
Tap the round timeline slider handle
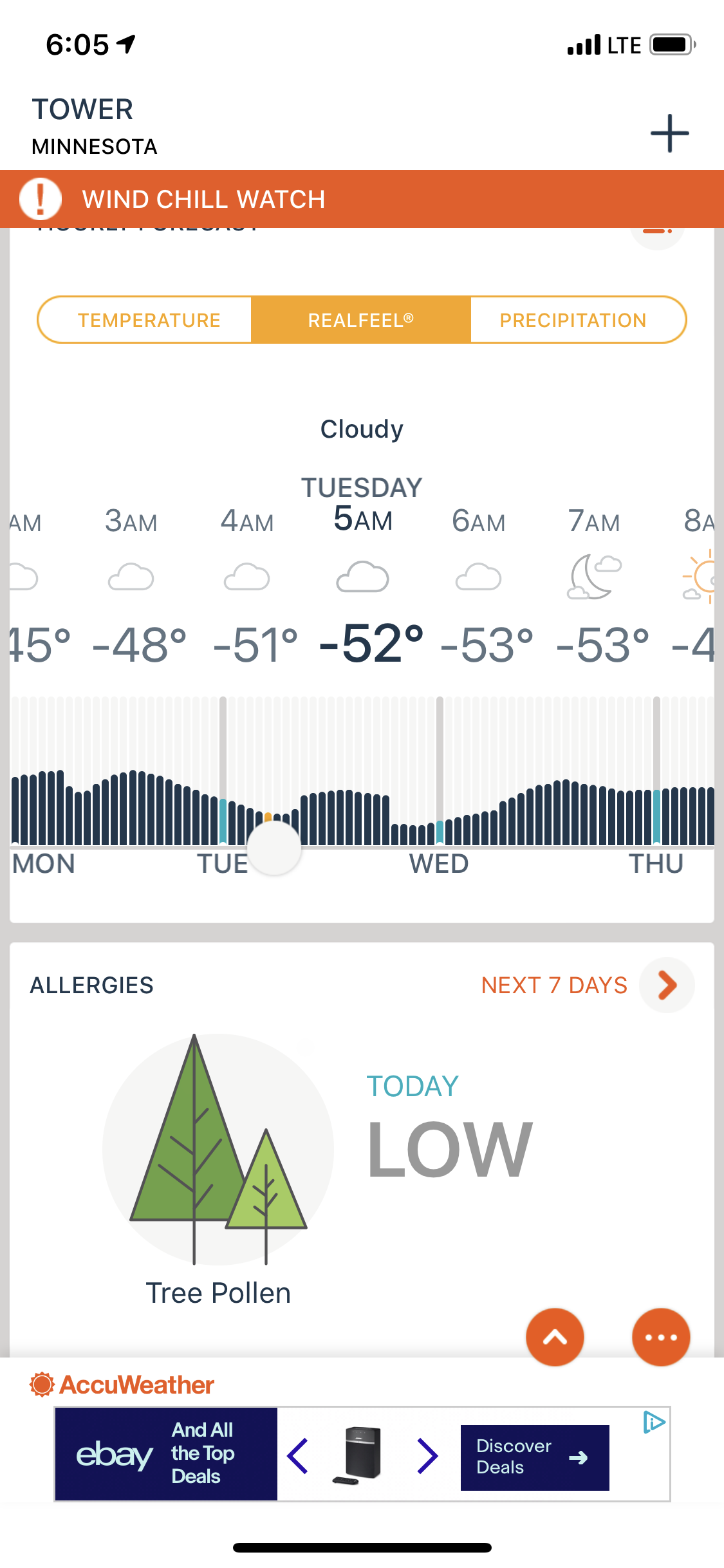(x=274, y=848)
